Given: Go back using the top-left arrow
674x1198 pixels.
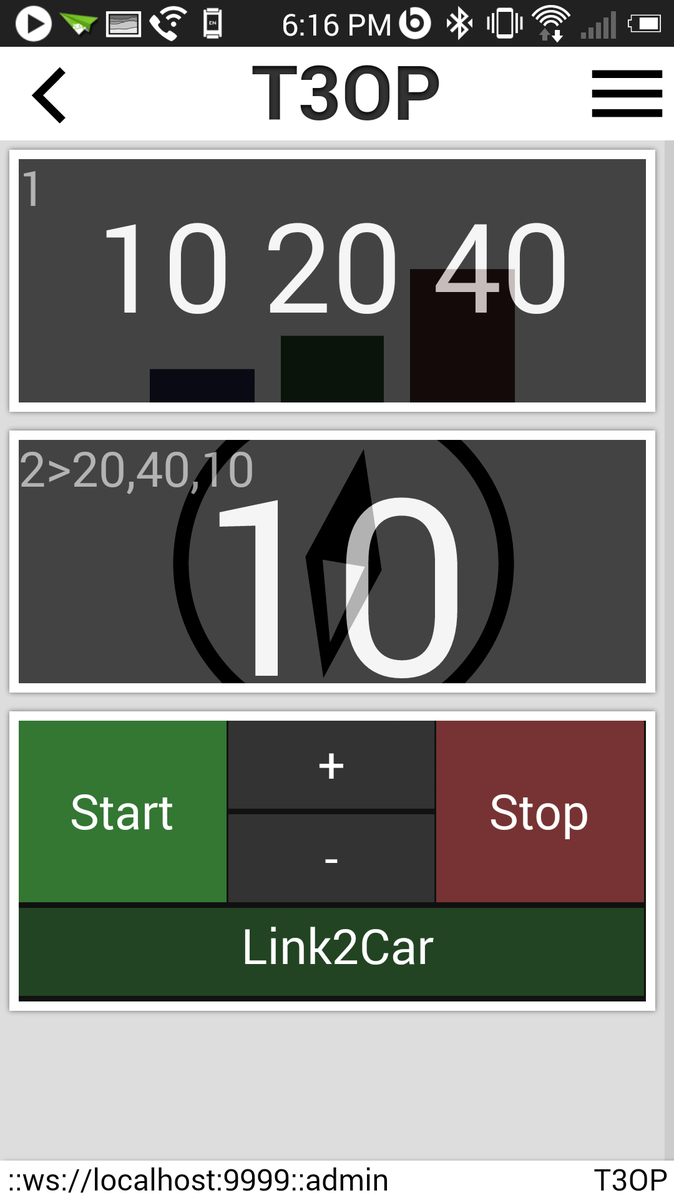Looking at the screenshot, I should pyautogui.click(x=49, y=95).
